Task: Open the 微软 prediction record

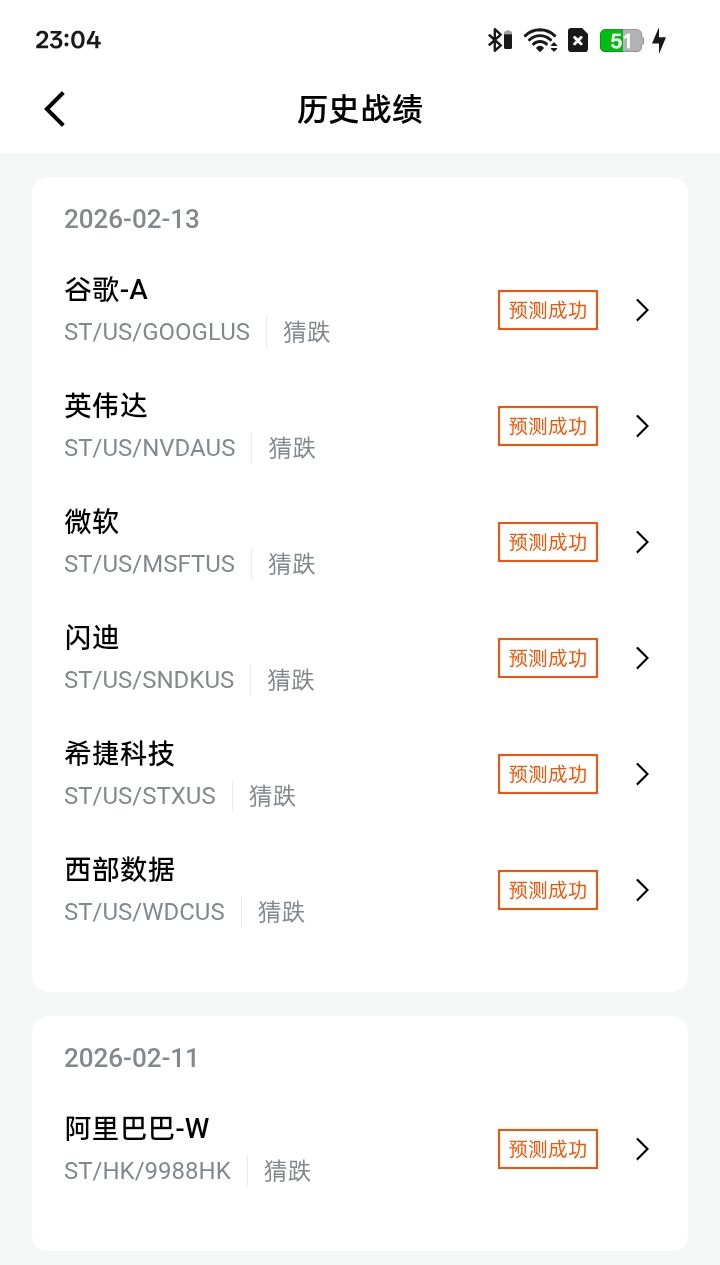Action: click(x=360, y=542)
